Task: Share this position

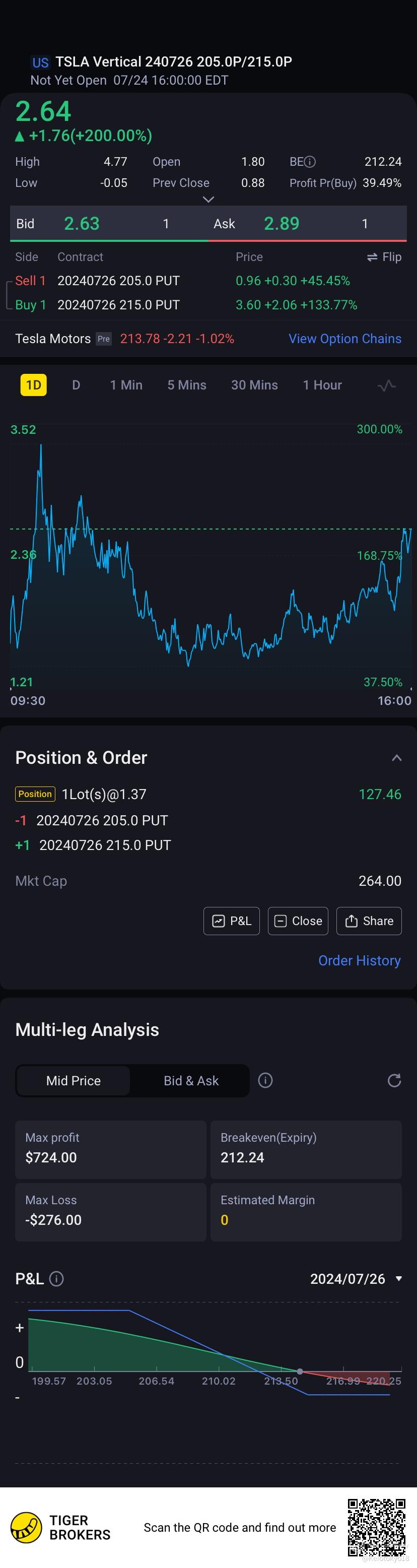Action: pos(369,921)
